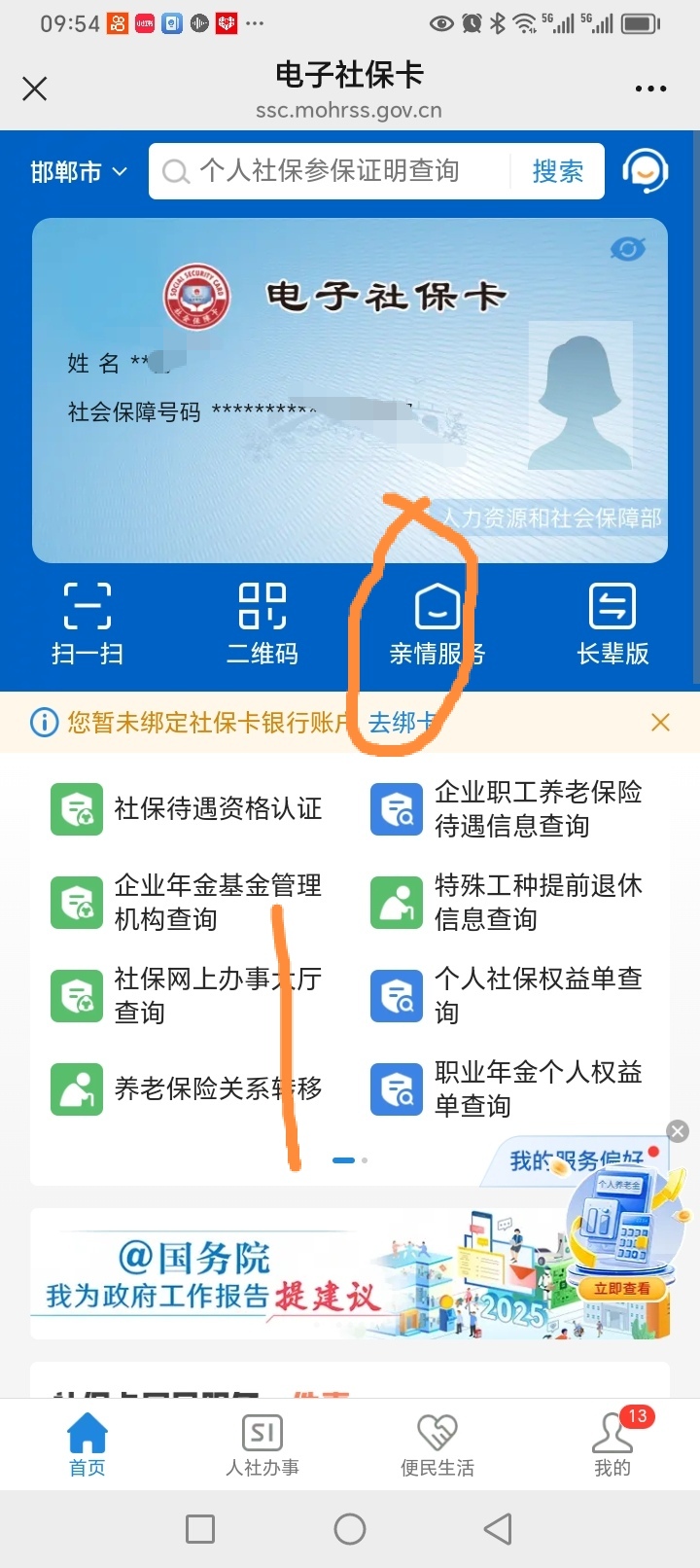Image resolution: width=700 pixels, height=1568 pixels.
Task: Tap the 个人社保参保证明查询 search field
Action: pyautogui.click(x=331, y=171)
